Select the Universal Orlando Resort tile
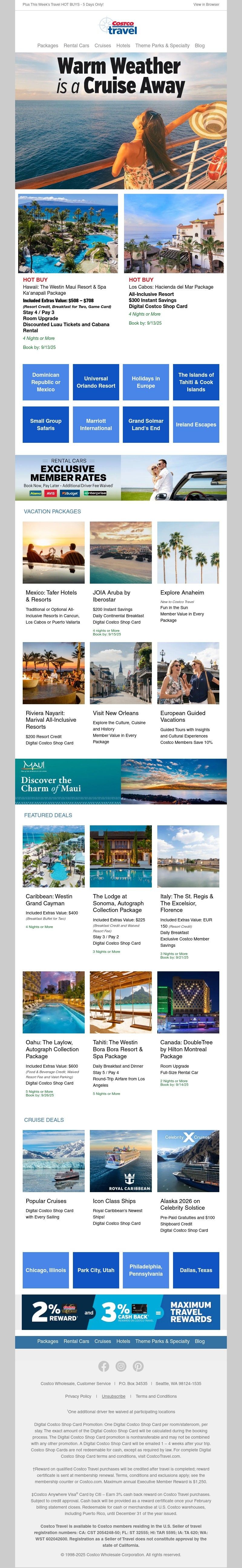This screenshot has width=242, height=1568. pyautogui.click(x=96, y=382)
